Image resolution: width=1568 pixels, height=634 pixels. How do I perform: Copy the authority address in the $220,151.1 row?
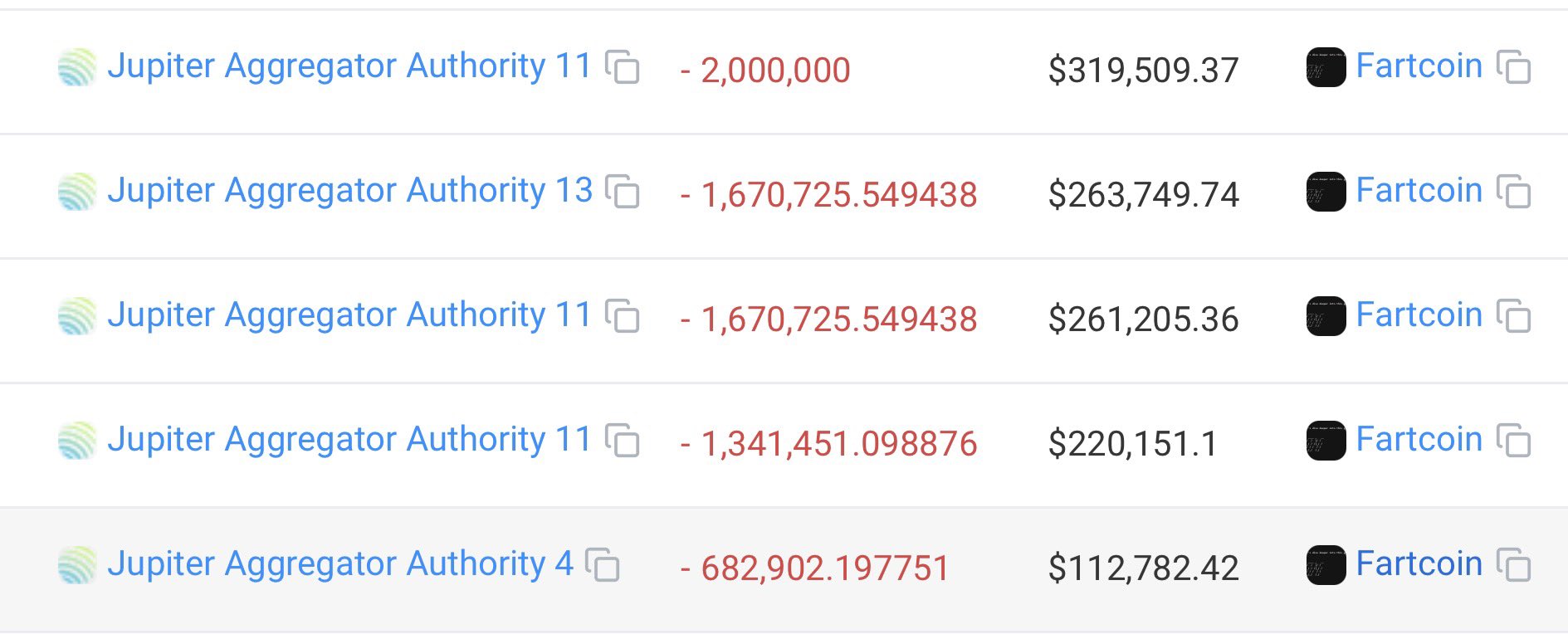pos(623,441)
